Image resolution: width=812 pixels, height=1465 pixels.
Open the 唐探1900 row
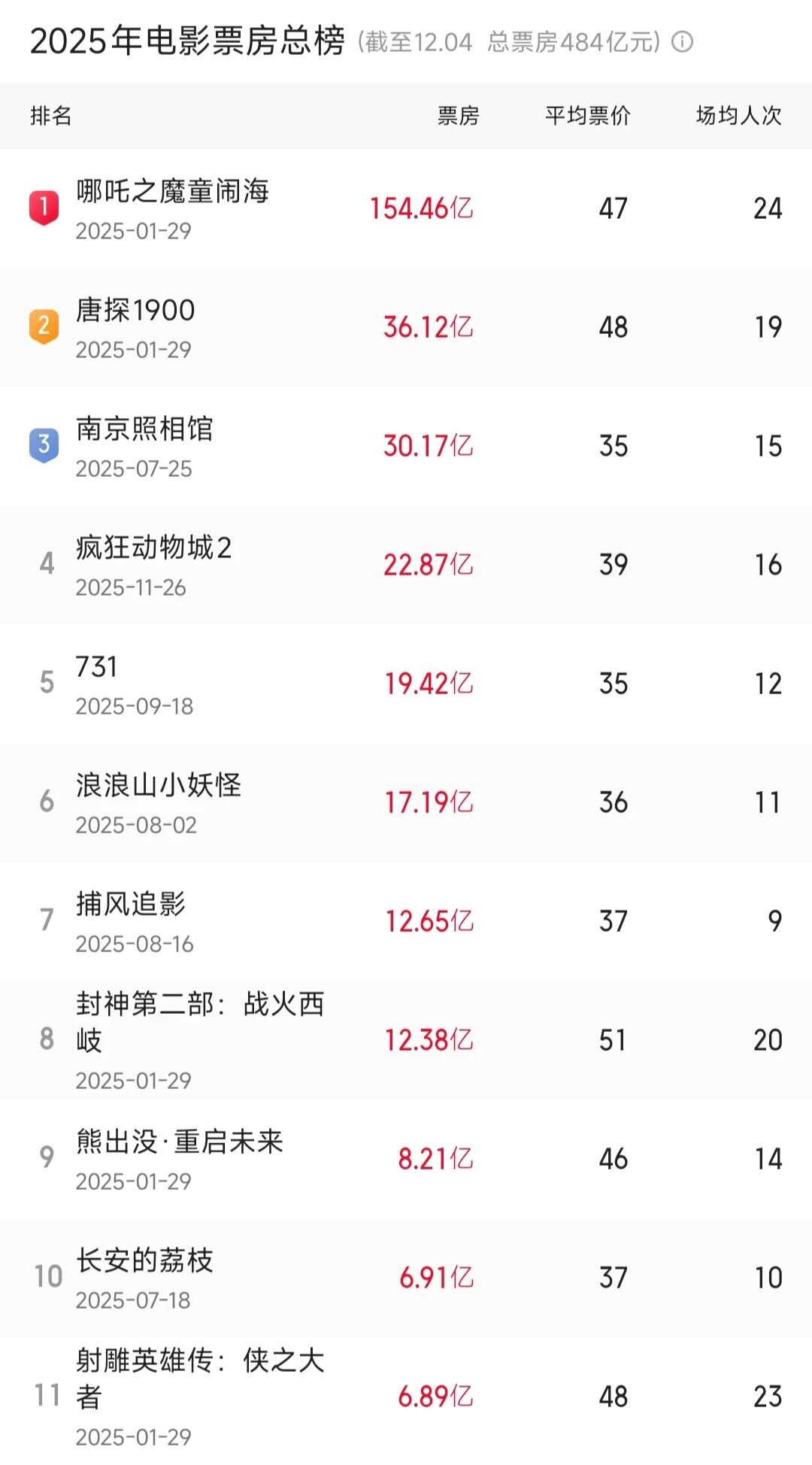point(135,311)
